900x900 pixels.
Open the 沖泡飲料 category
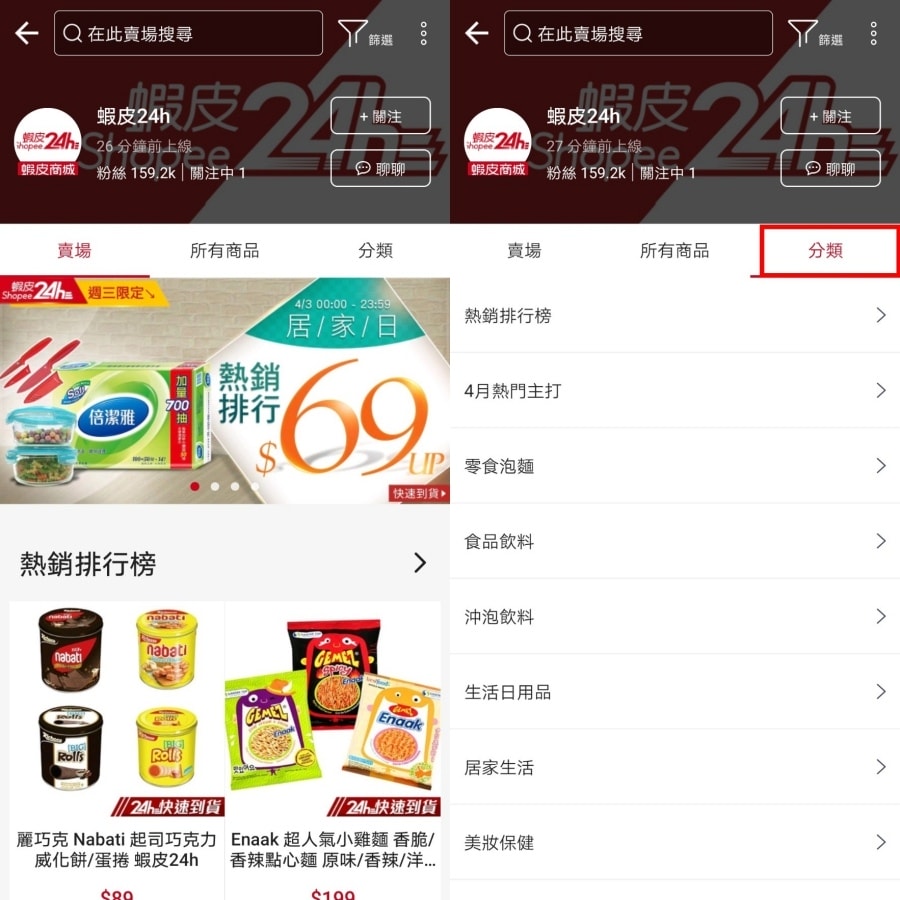click(675, 617)
